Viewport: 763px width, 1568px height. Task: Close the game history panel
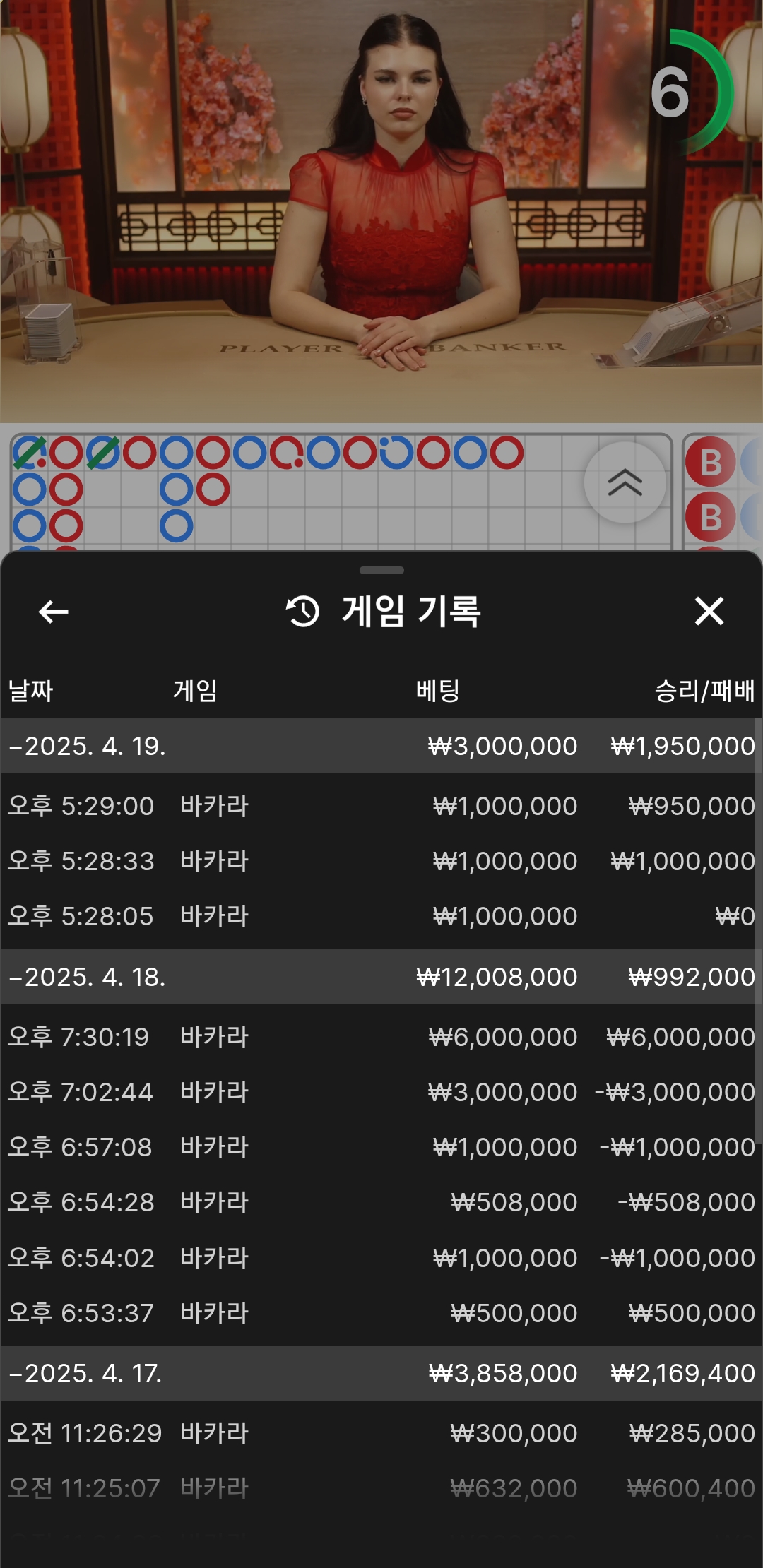(709, 612)
